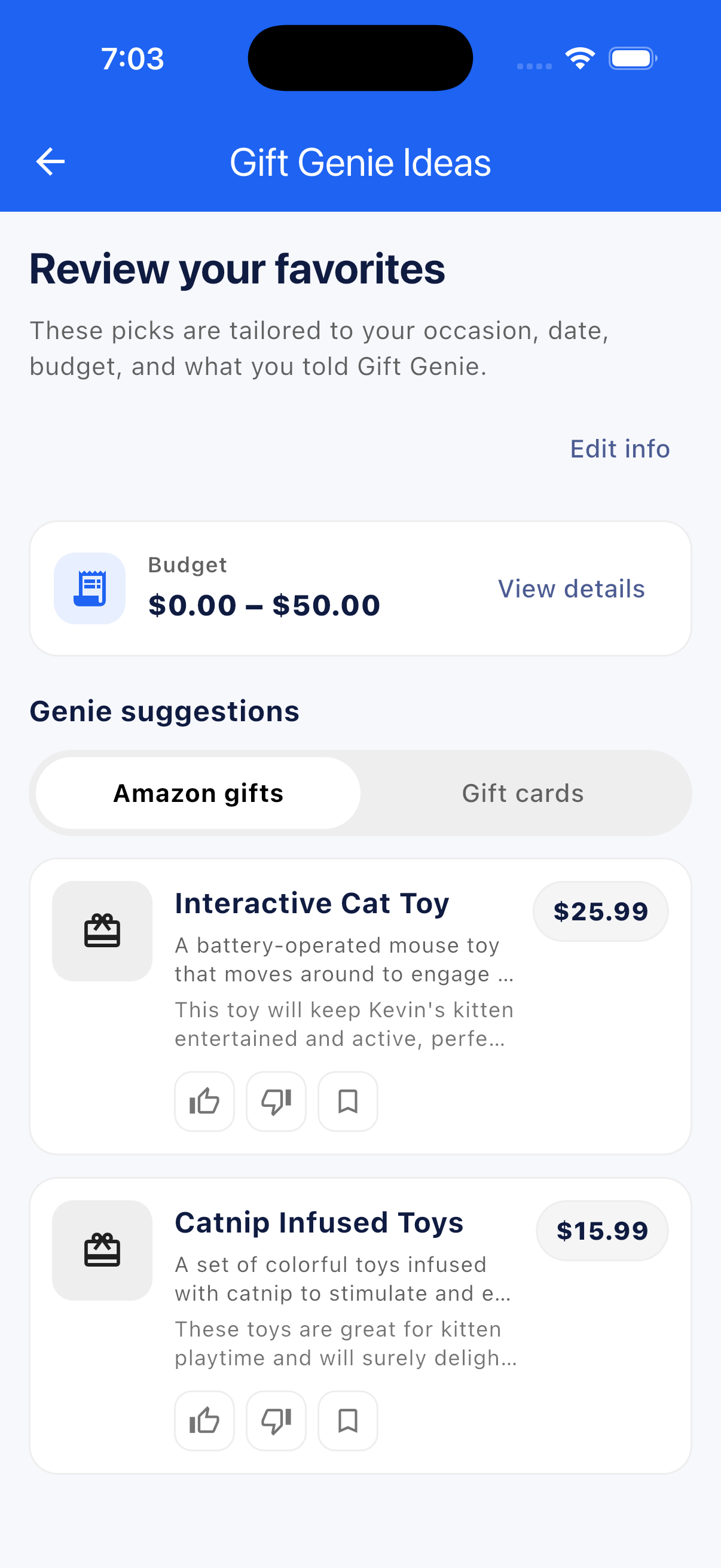
Task: Switch to the Gift cards tab
Action: 522,792
